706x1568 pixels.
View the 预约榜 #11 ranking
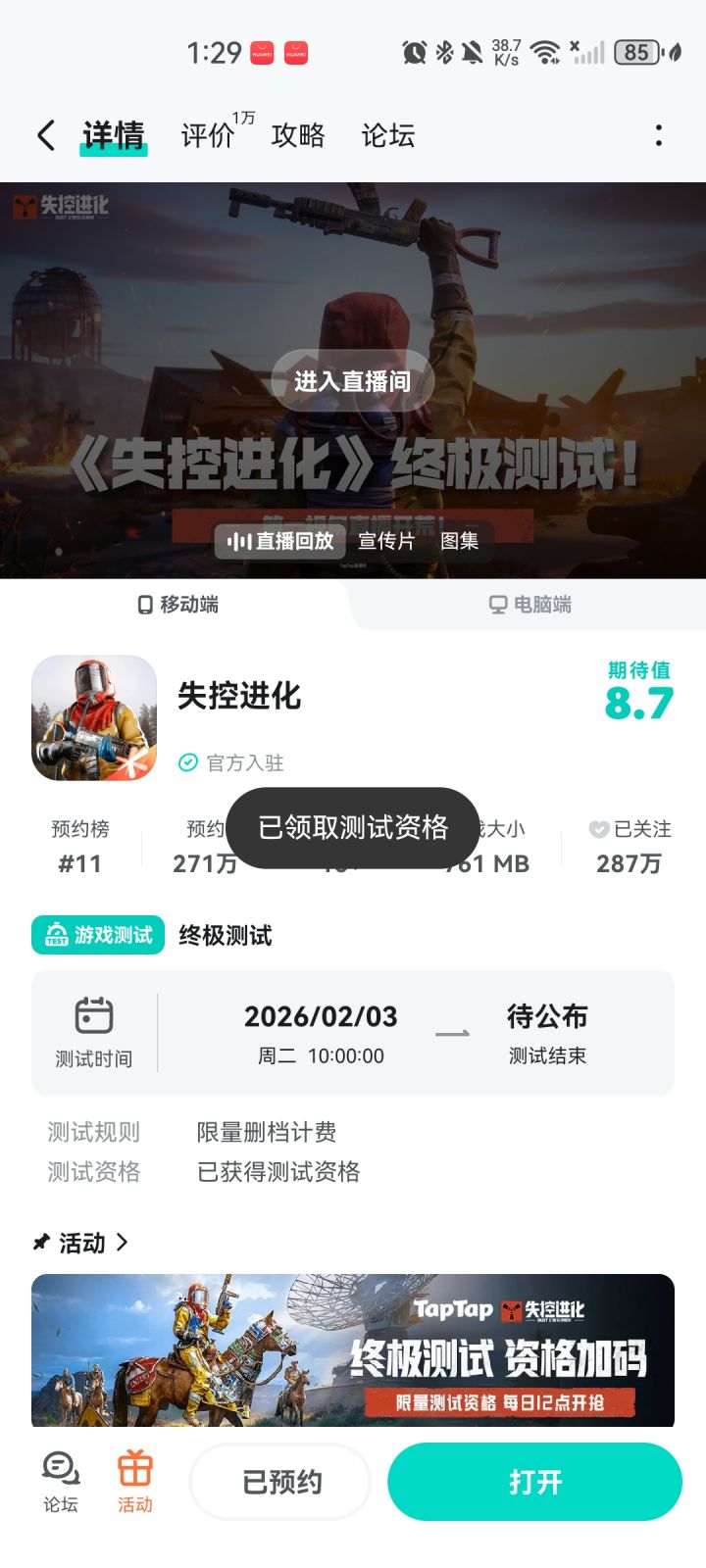[x=80, y=847]
